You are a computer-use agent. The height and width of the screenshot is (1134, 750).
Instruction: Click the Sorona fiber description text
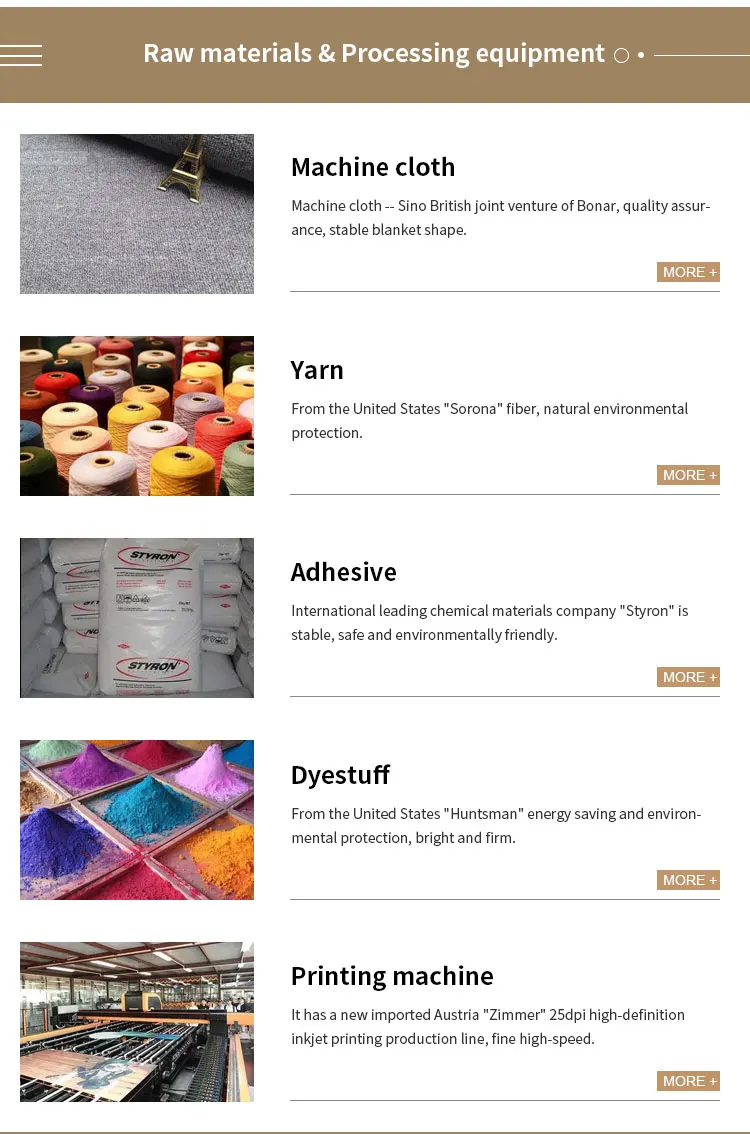489,420
